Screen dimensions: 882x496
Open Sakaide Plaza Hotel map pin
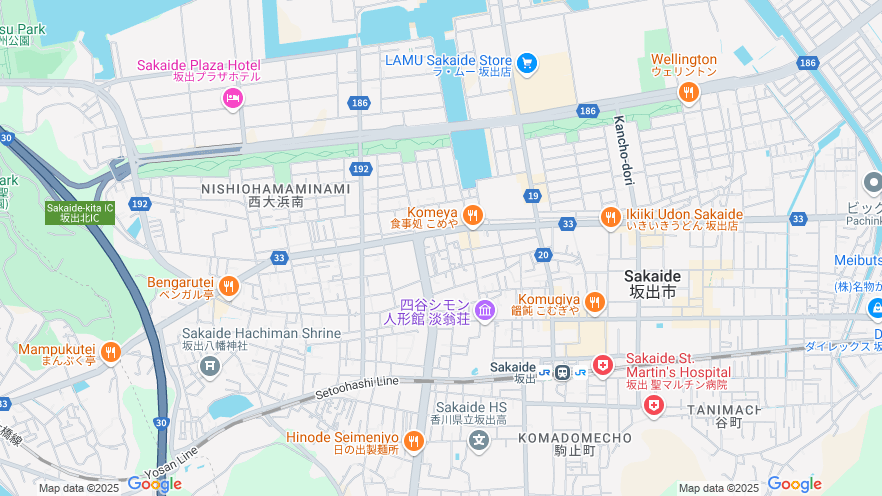232,97
